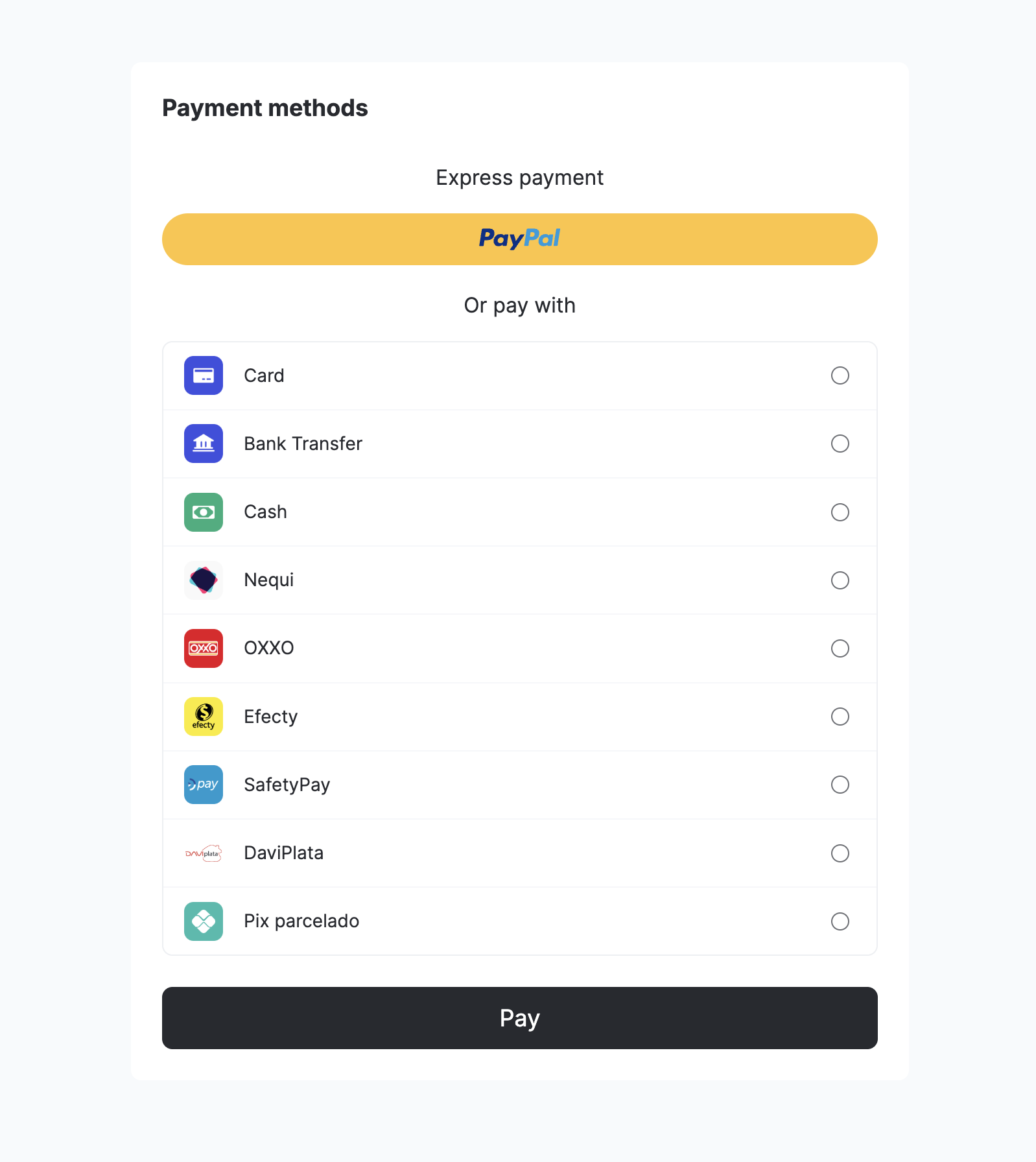1036x1162 pixels.
Task: Select SafetyPay option
Action: 840,785
